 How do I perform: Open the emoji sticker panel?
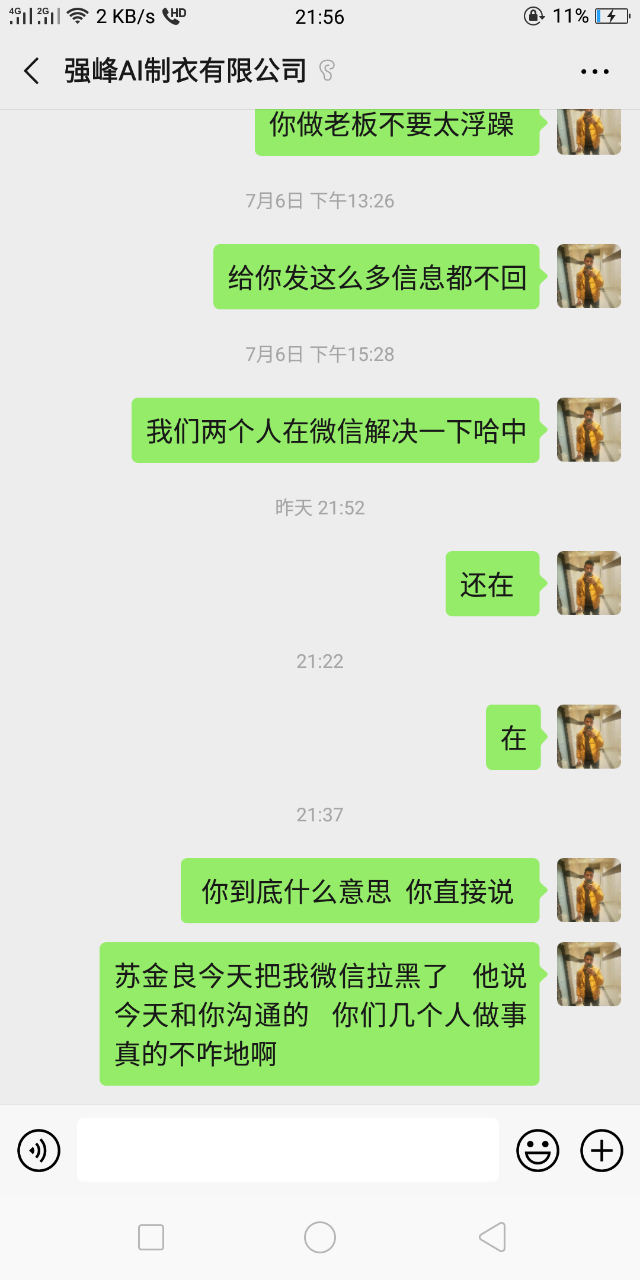538,1150
